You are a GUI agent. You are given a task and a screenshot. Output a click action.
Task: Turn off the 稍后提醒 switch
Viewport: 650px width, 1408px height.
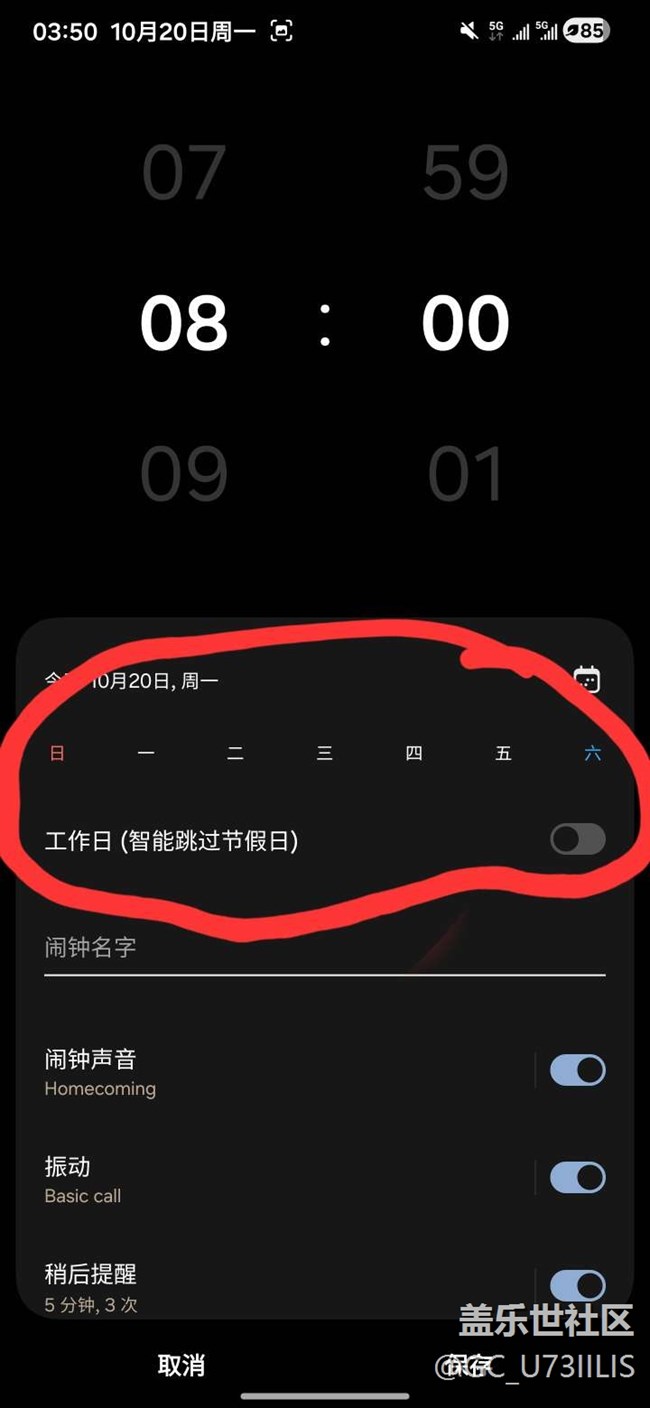[577, 1286]
